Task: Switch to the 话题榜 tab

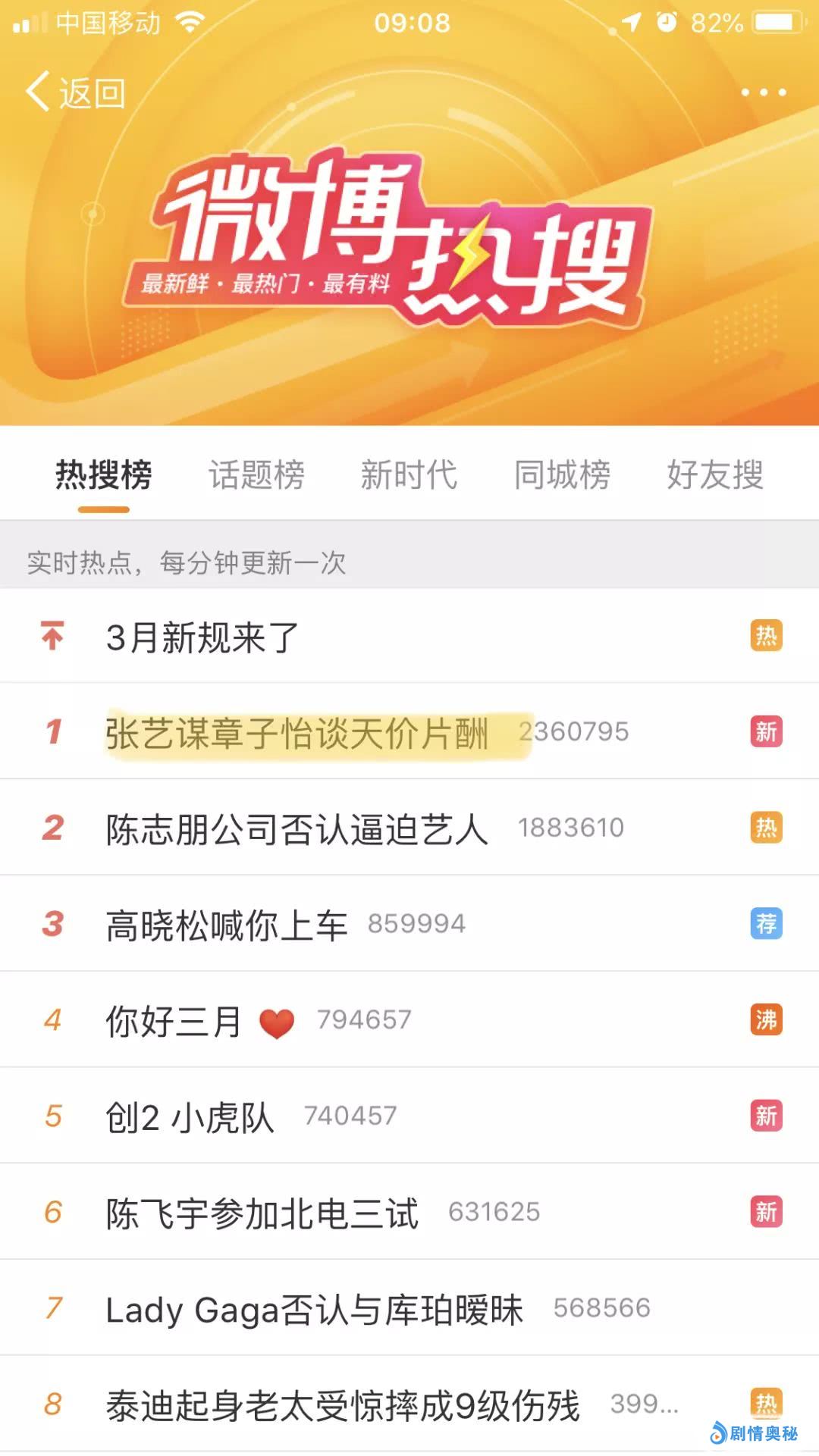Action: pyautogui.click(x=256, y=475)
